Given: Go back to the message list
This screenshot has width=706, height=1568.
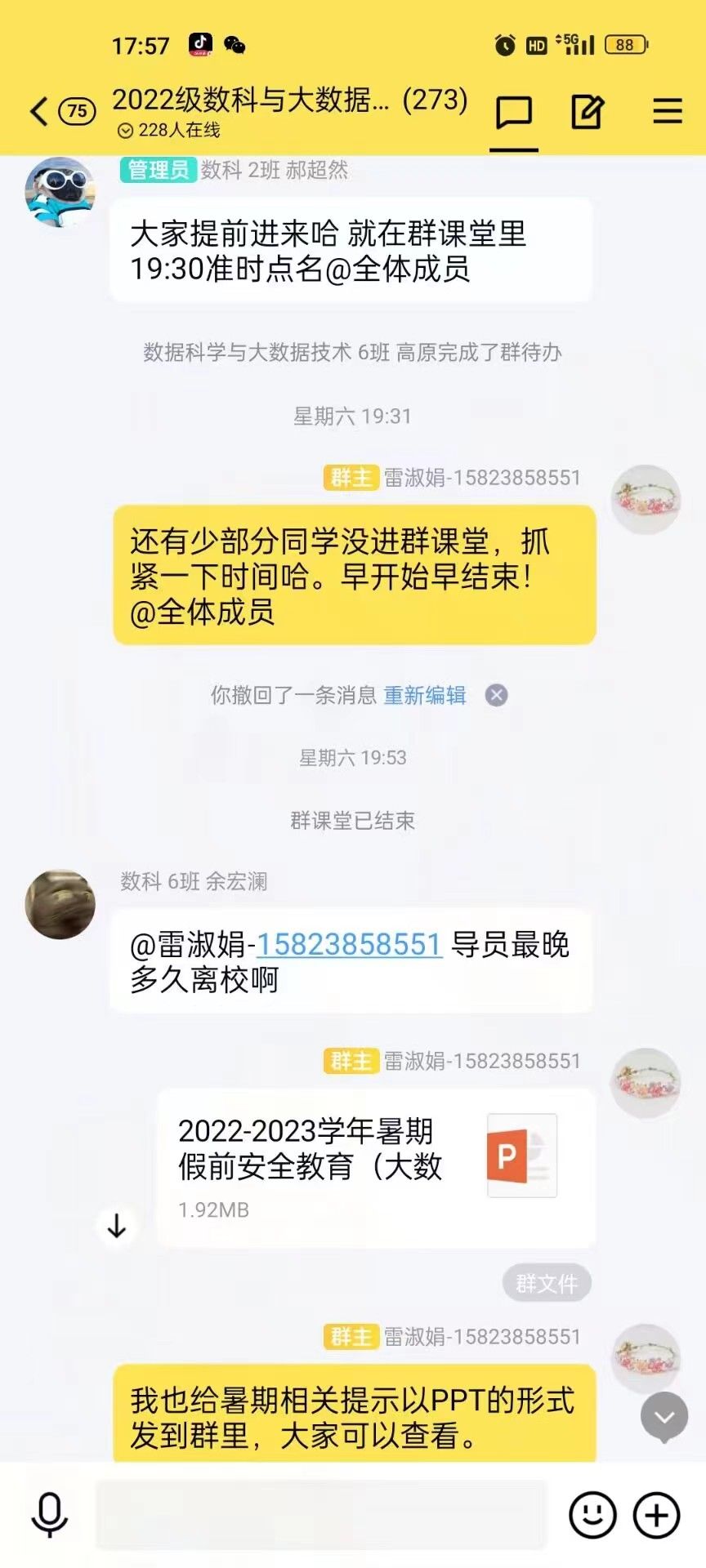Looking at the screenshot, I should 39,111.
